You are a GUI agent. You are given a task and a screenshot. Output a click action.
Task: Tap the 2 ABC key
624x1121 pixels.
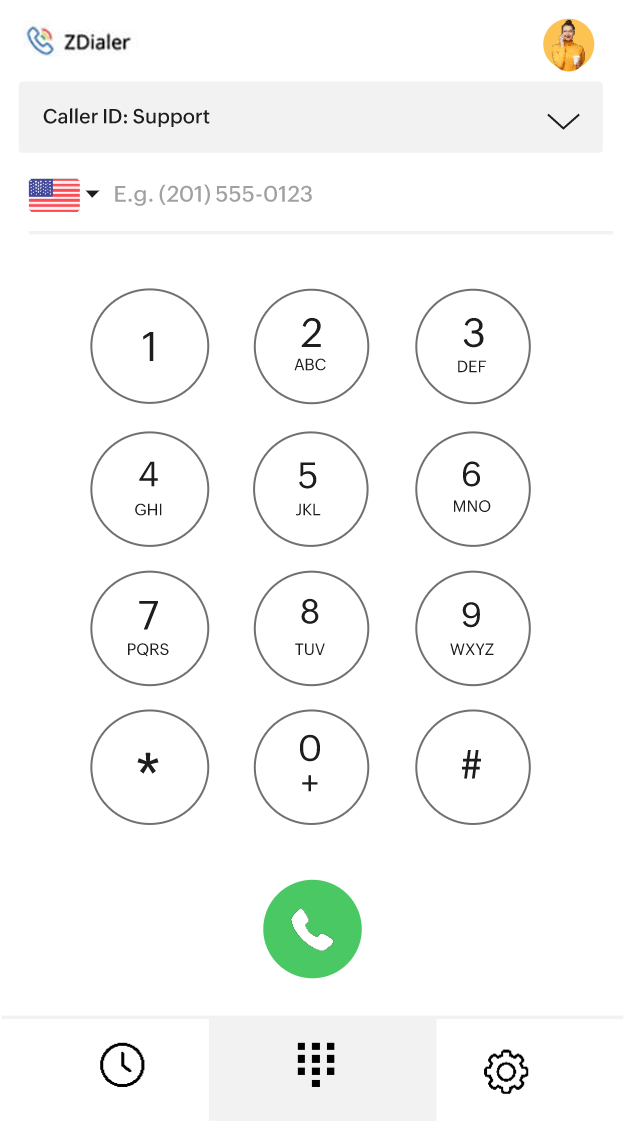pyautogui.click(x=311, y=346)
